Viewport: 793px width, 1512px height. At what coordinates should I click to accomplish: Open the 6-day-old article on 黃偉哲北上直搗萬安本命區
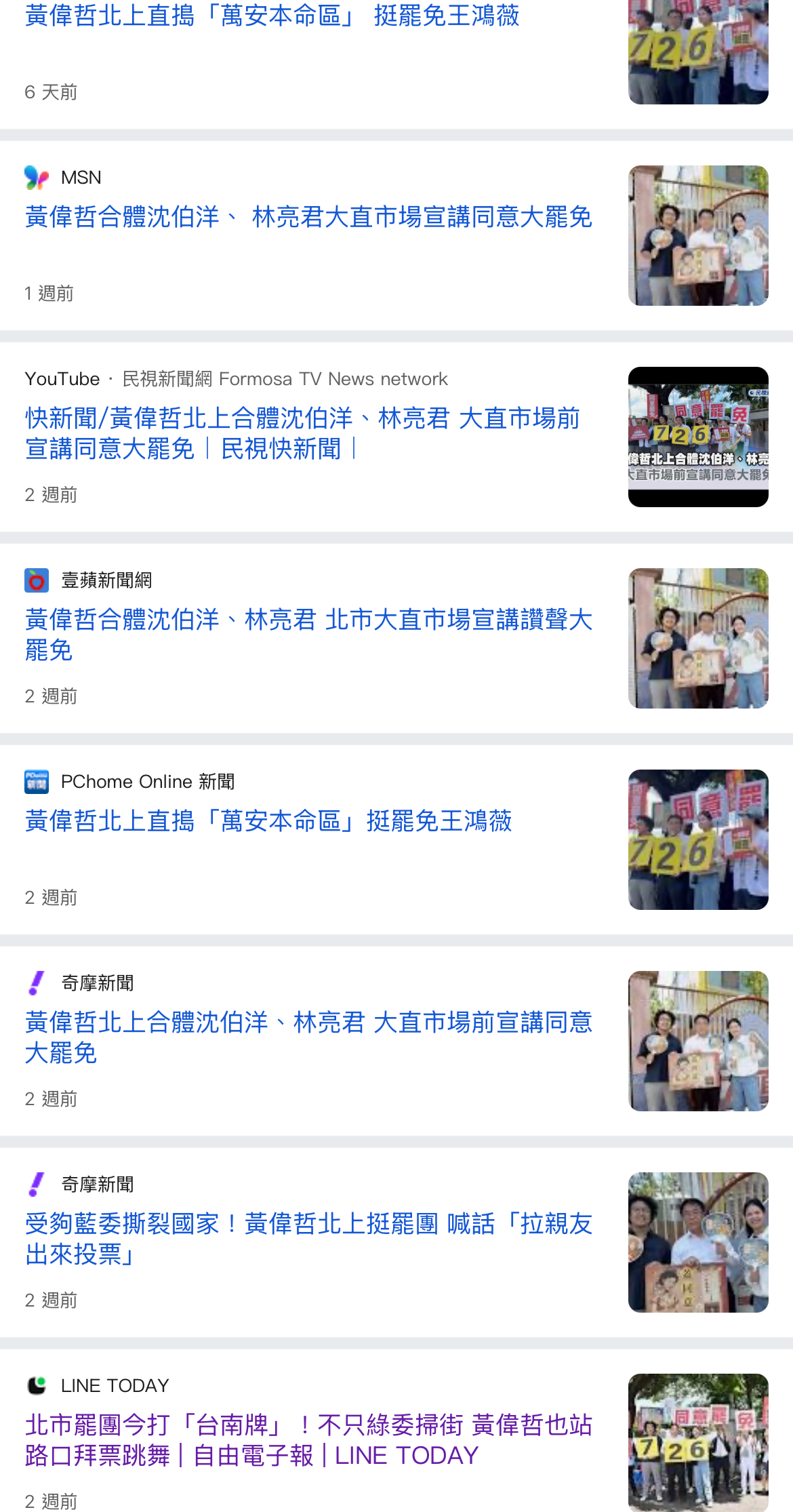(272, 16)
